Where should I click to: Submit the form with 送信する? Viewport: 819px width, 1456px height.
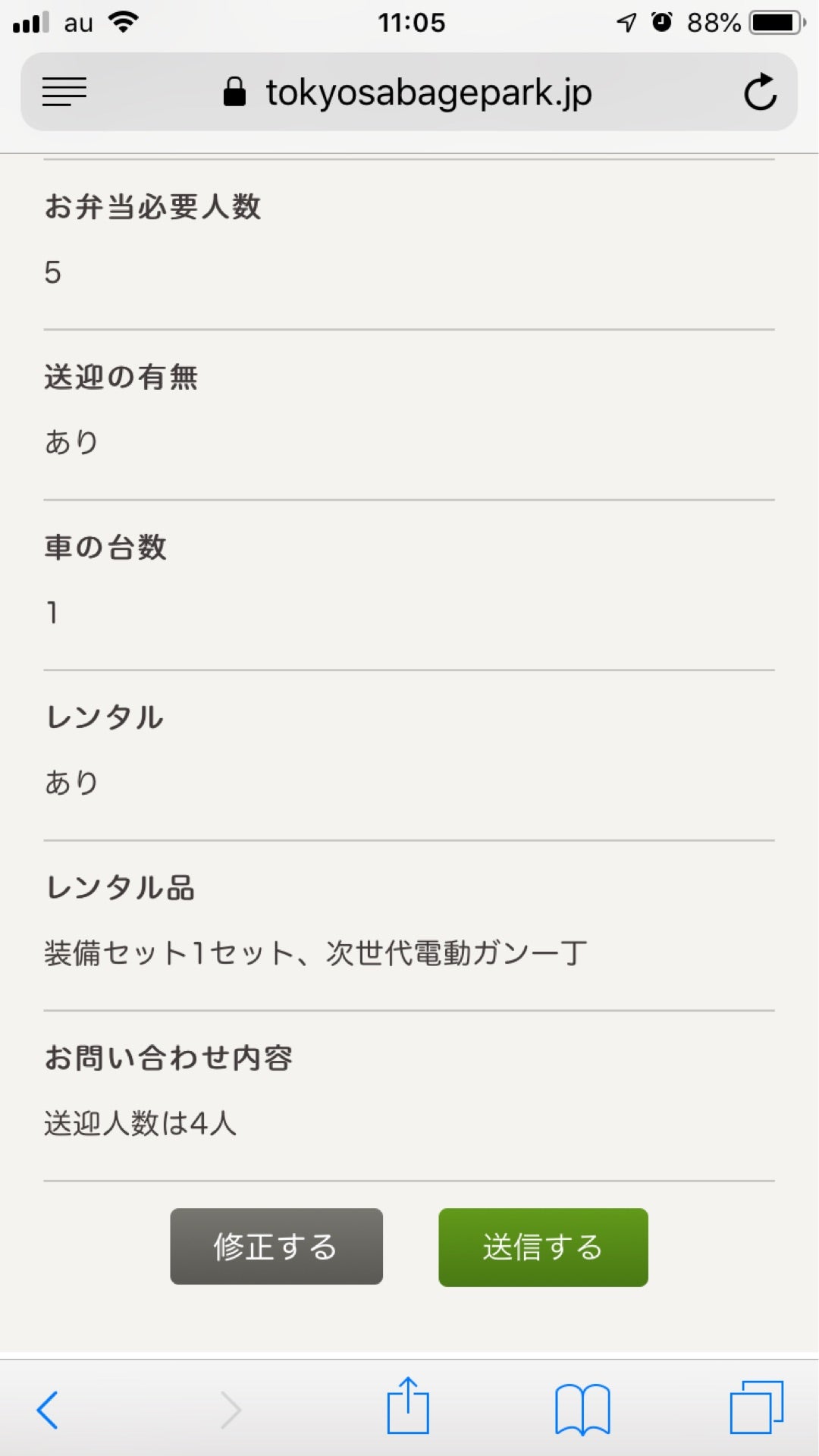(x=543, y=1247)
